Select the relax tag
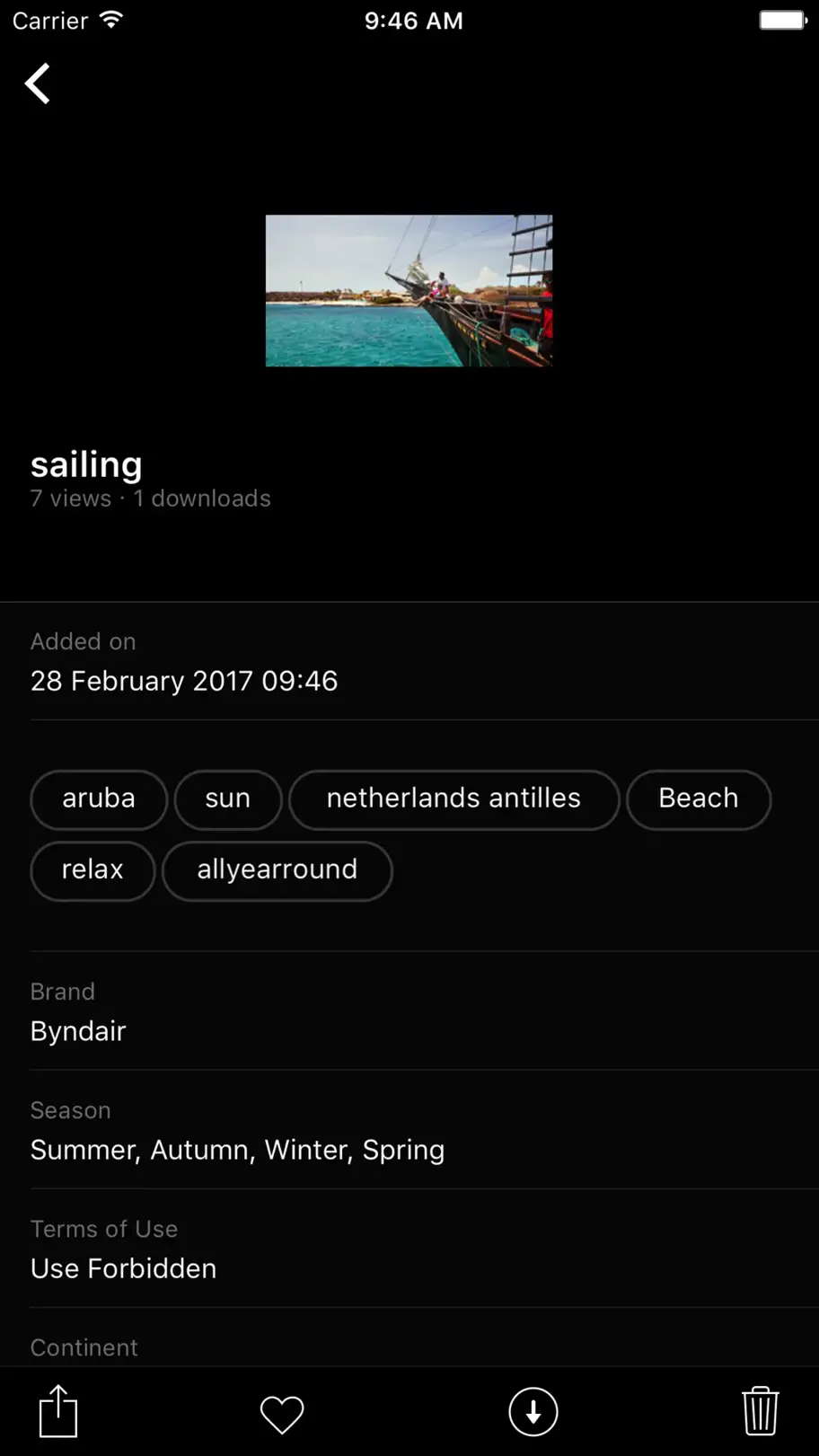This screenshot has height=1456, width=819. tap(92, 869)
